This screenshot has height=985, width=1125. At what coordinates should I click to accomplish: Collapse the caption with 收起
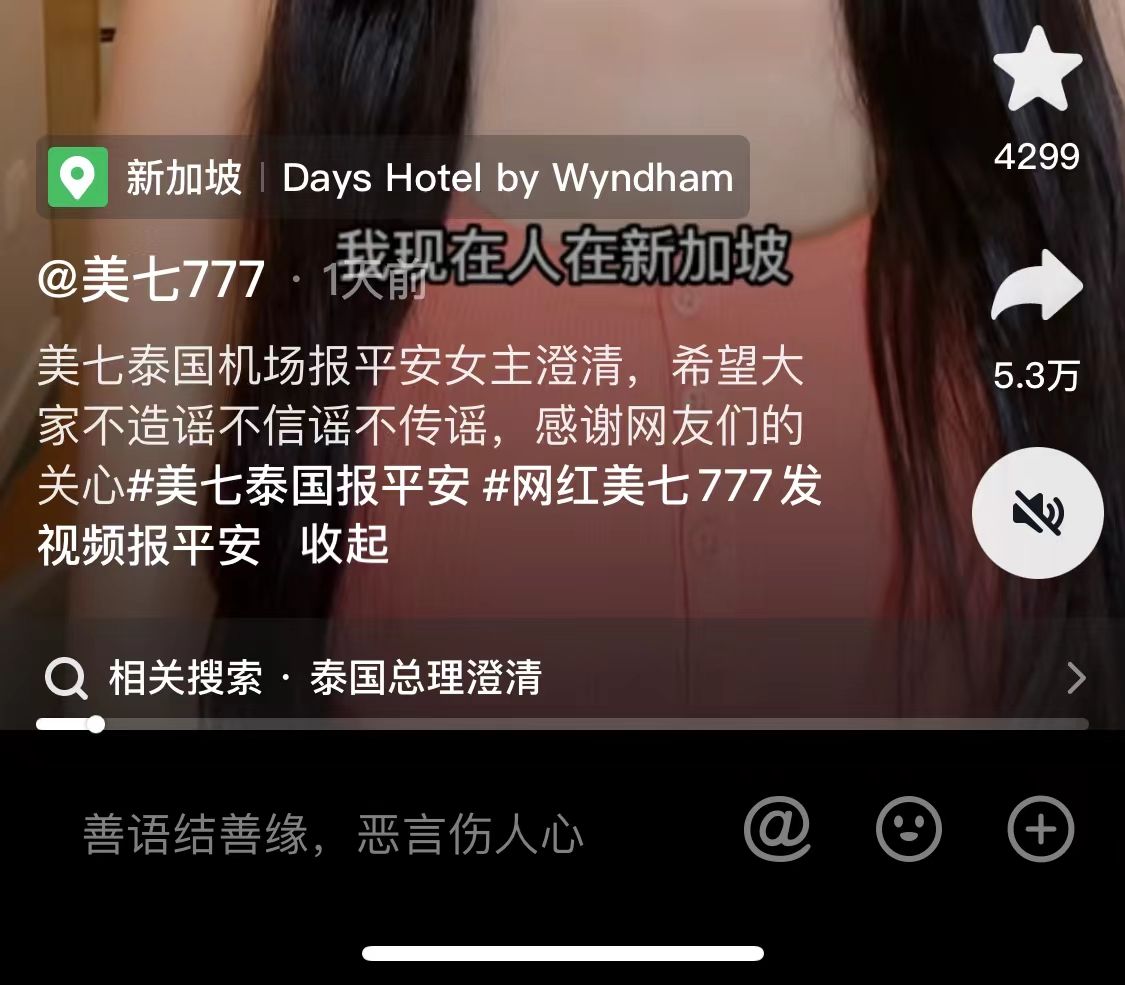[344, 545]
